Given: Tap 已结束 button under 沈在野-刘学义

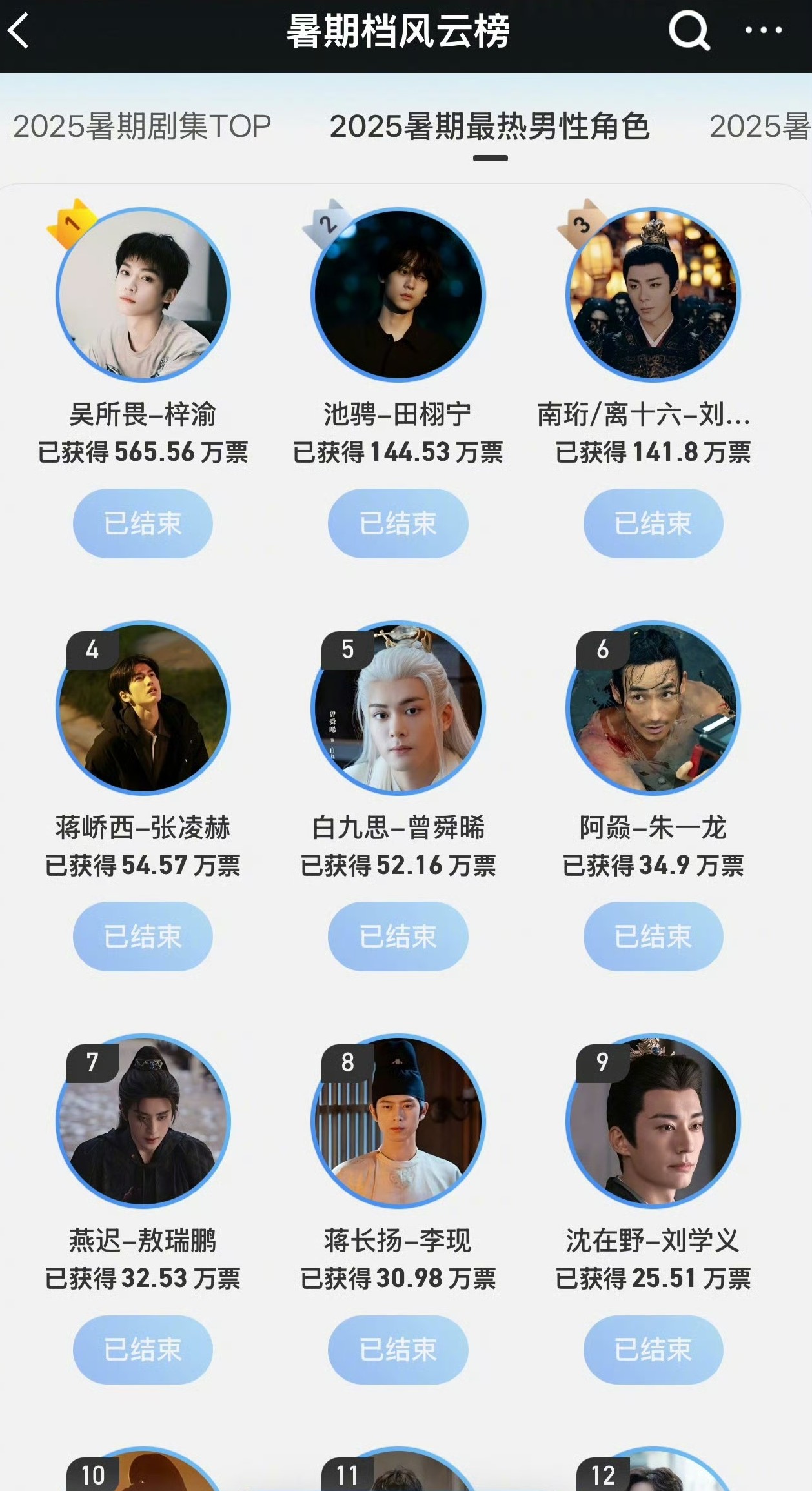Looking at the screenshot, I should coord(653,1350).
